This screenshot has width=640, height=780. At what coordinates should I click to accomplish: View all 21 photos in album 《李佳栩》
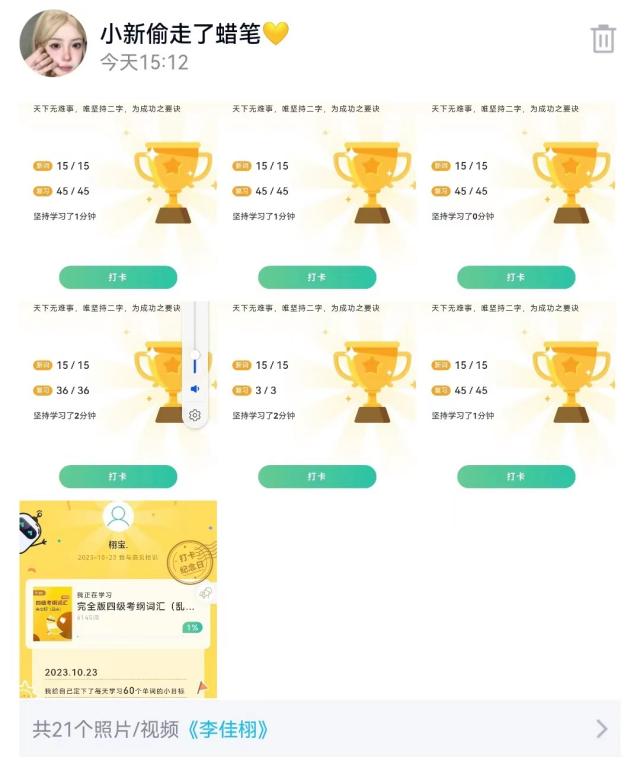[x=320, y=729]
